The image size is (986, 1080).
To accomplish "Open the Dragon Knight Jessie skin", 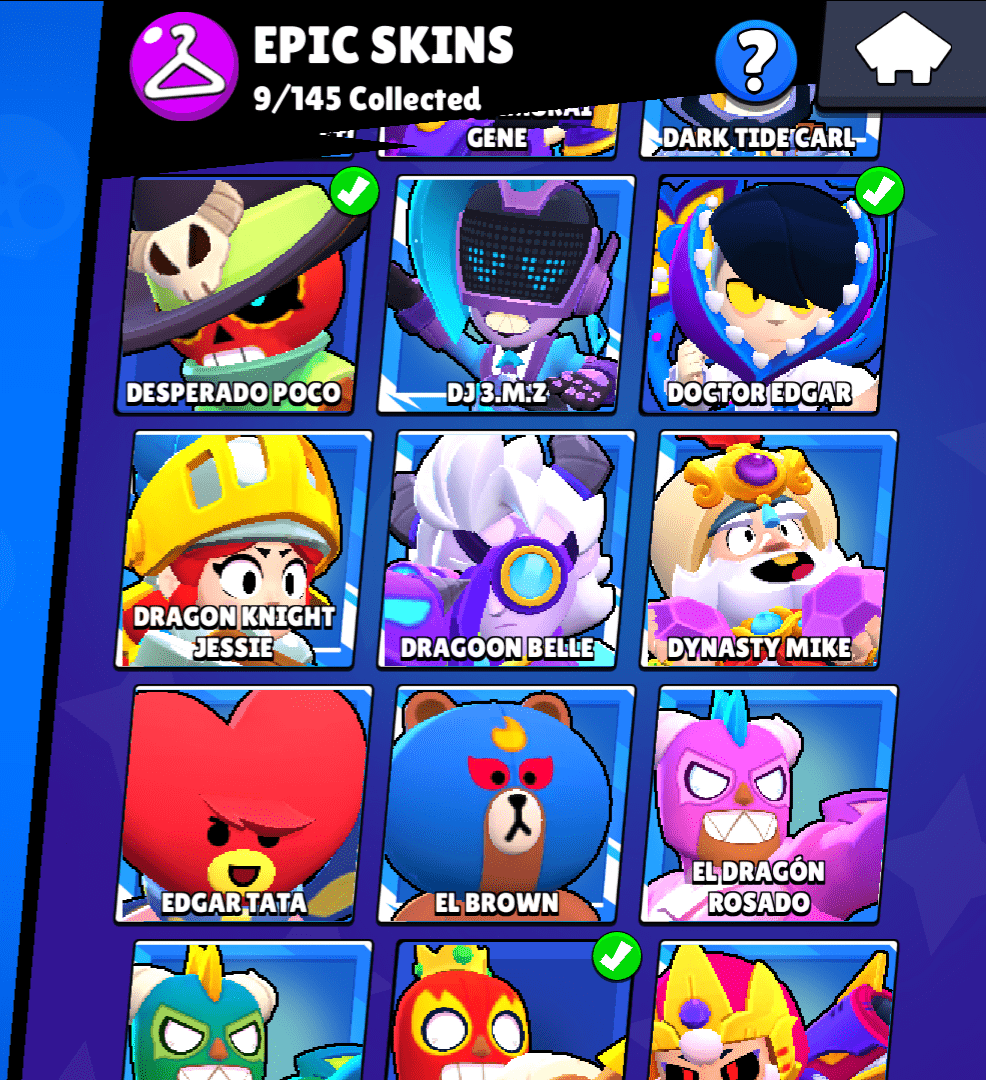I will (244, 549).
